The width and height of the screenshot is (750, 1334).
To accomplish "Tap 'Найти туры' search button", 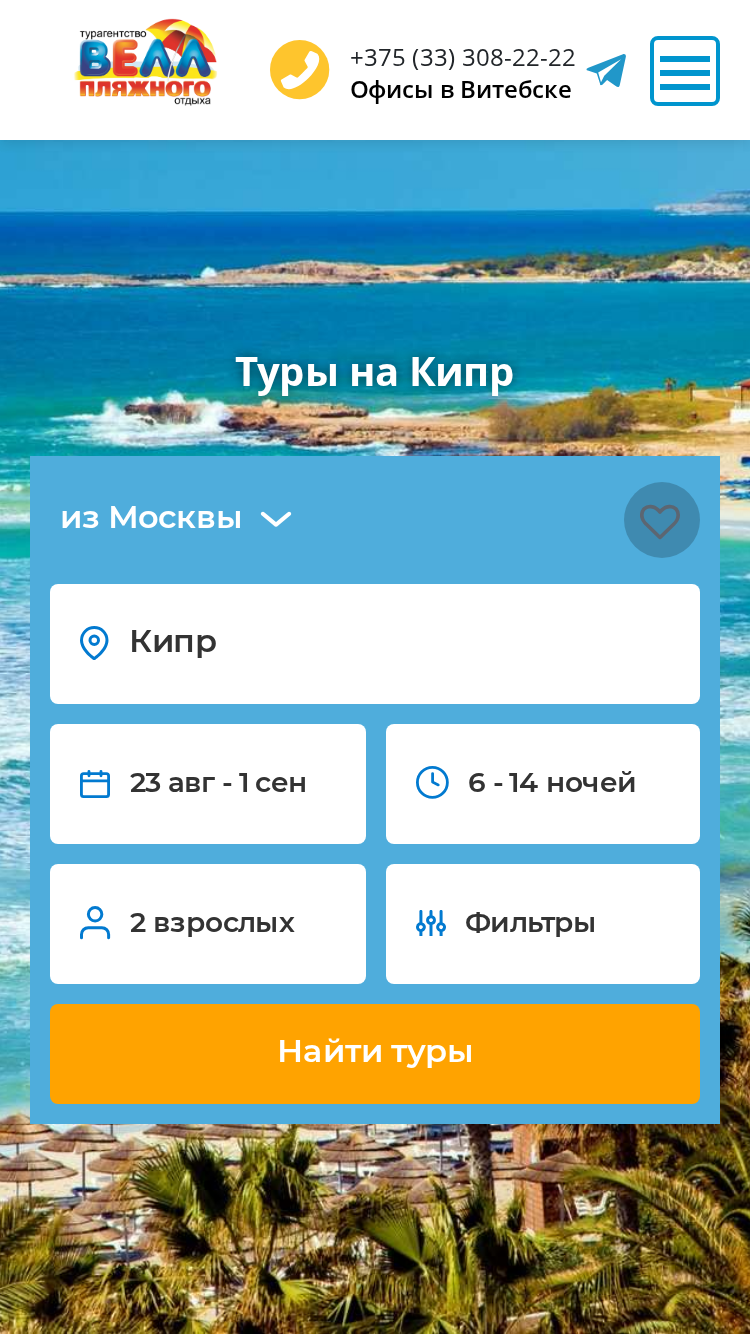I will pos(375,1053).
